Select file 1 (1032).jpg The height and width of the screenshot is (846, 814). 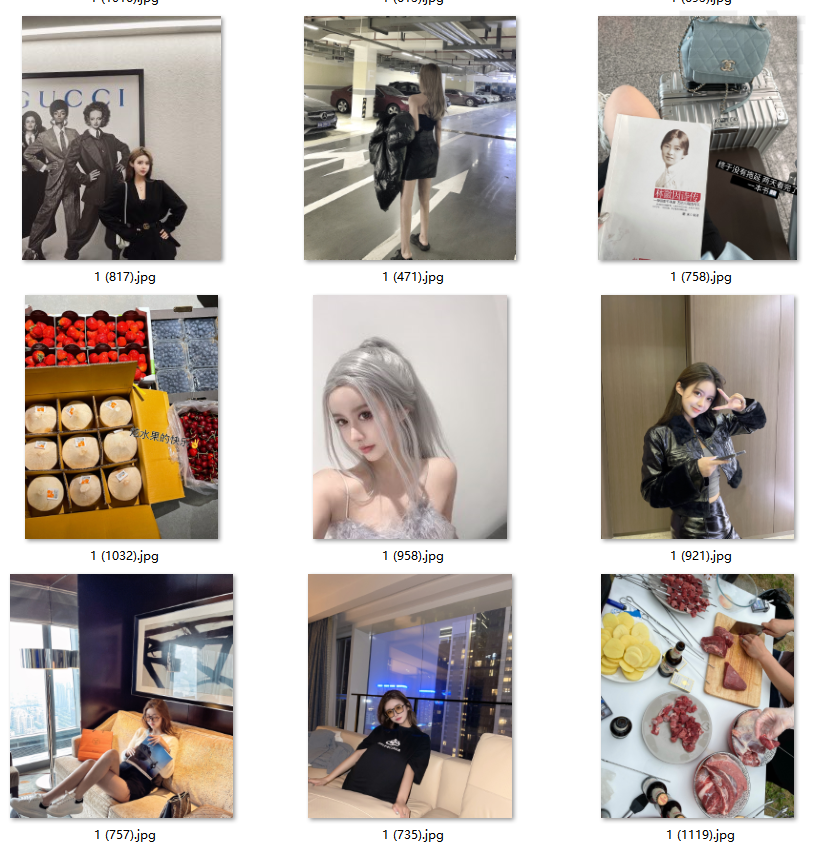coord(122,417)
